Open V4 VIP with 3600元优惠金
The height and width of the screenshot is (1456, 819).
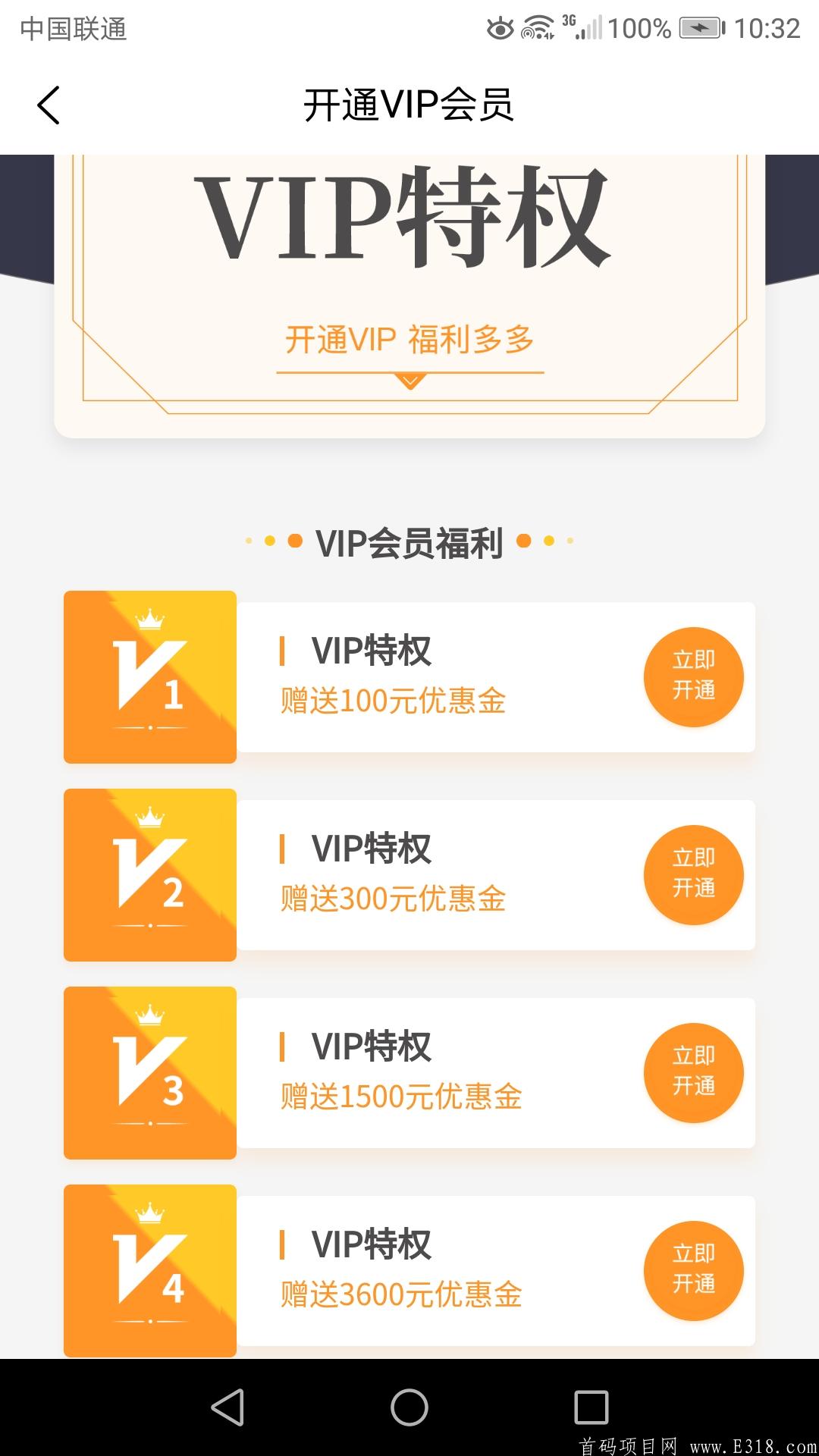(693, 1270)
